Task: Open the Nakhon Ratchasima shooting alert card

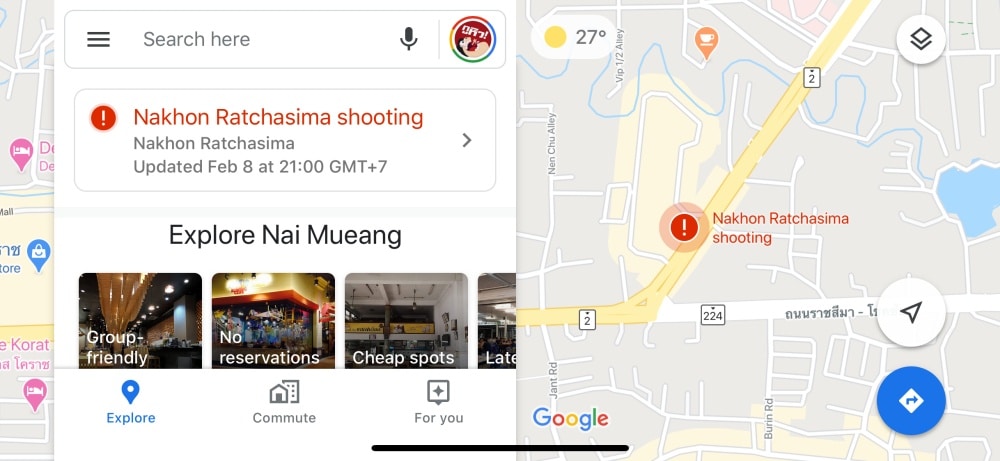Action: click(x=285, y=140)
